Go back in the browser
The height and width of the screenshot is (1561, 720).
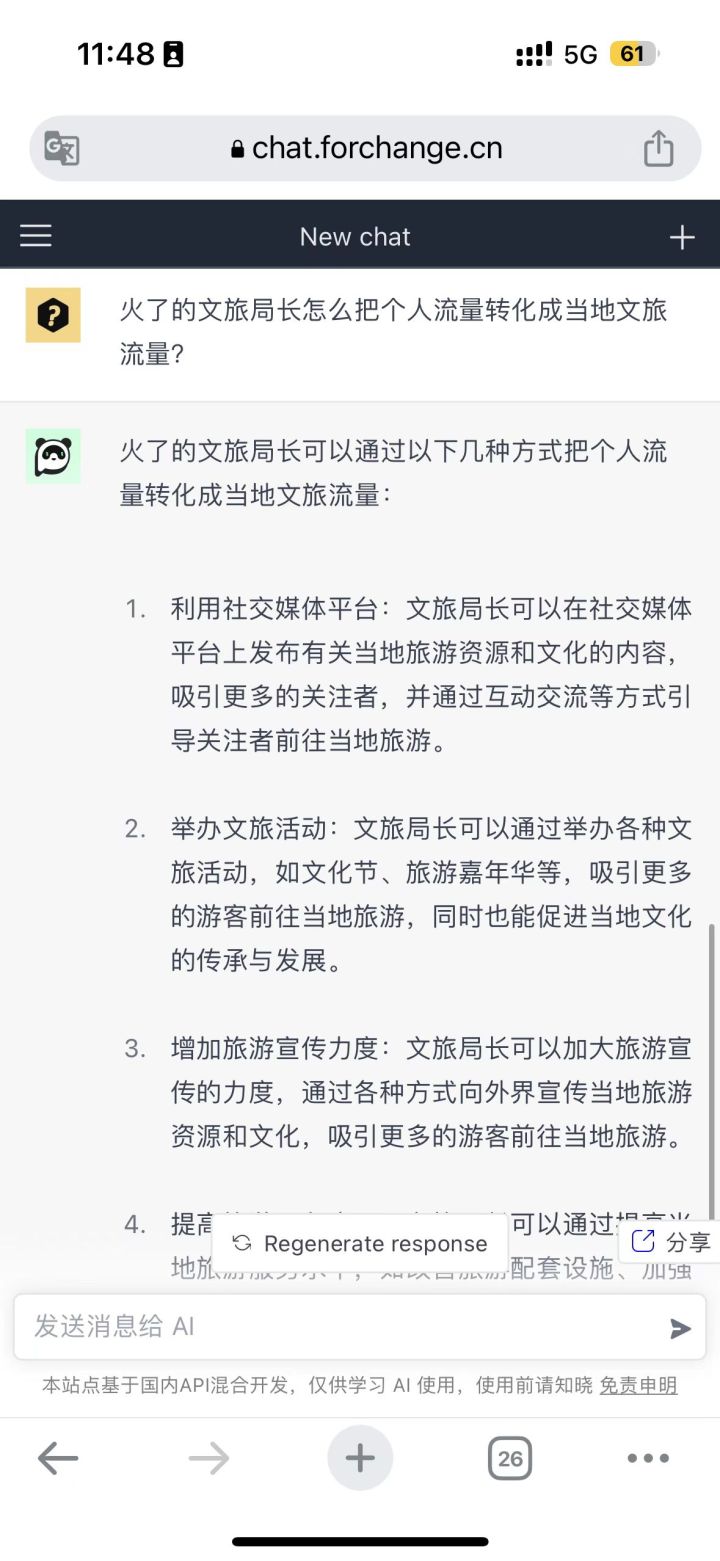coord(58,1458)
